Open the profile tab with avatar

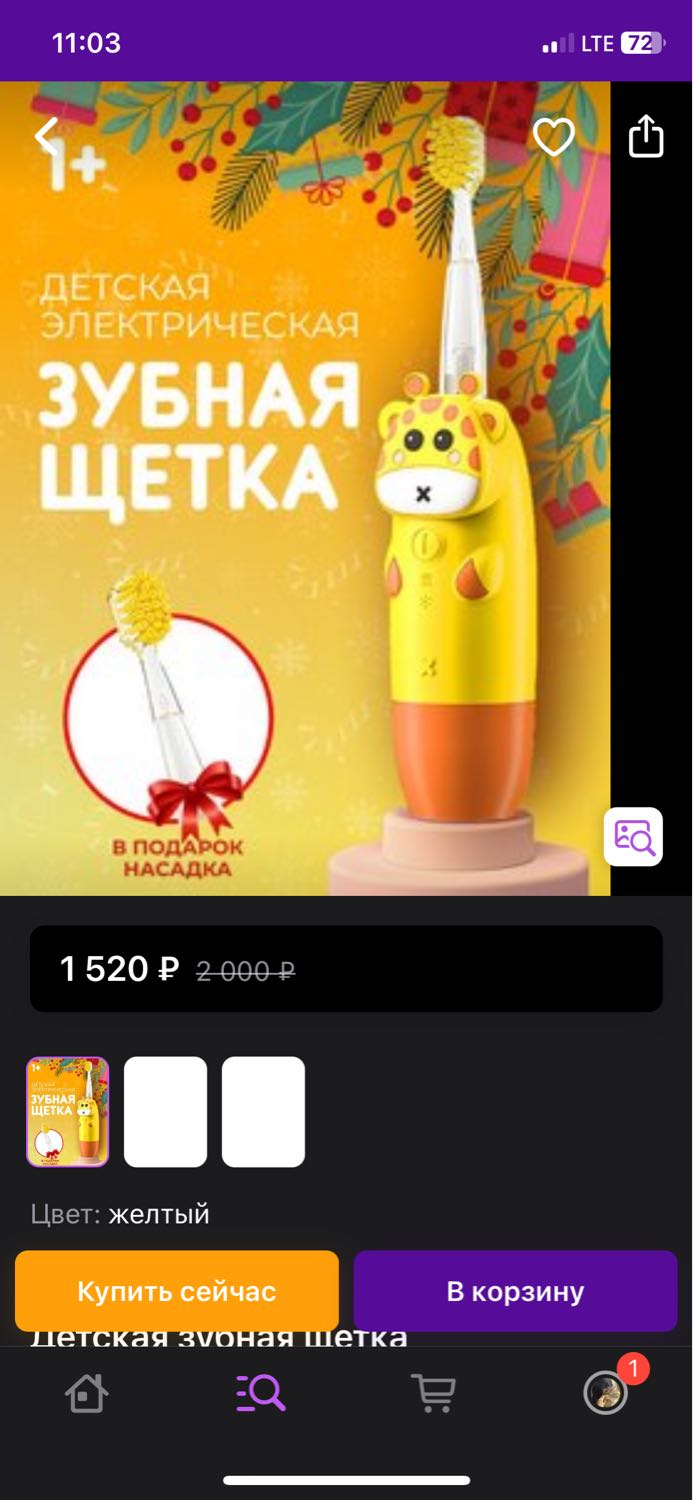[x=606, y=1393]
